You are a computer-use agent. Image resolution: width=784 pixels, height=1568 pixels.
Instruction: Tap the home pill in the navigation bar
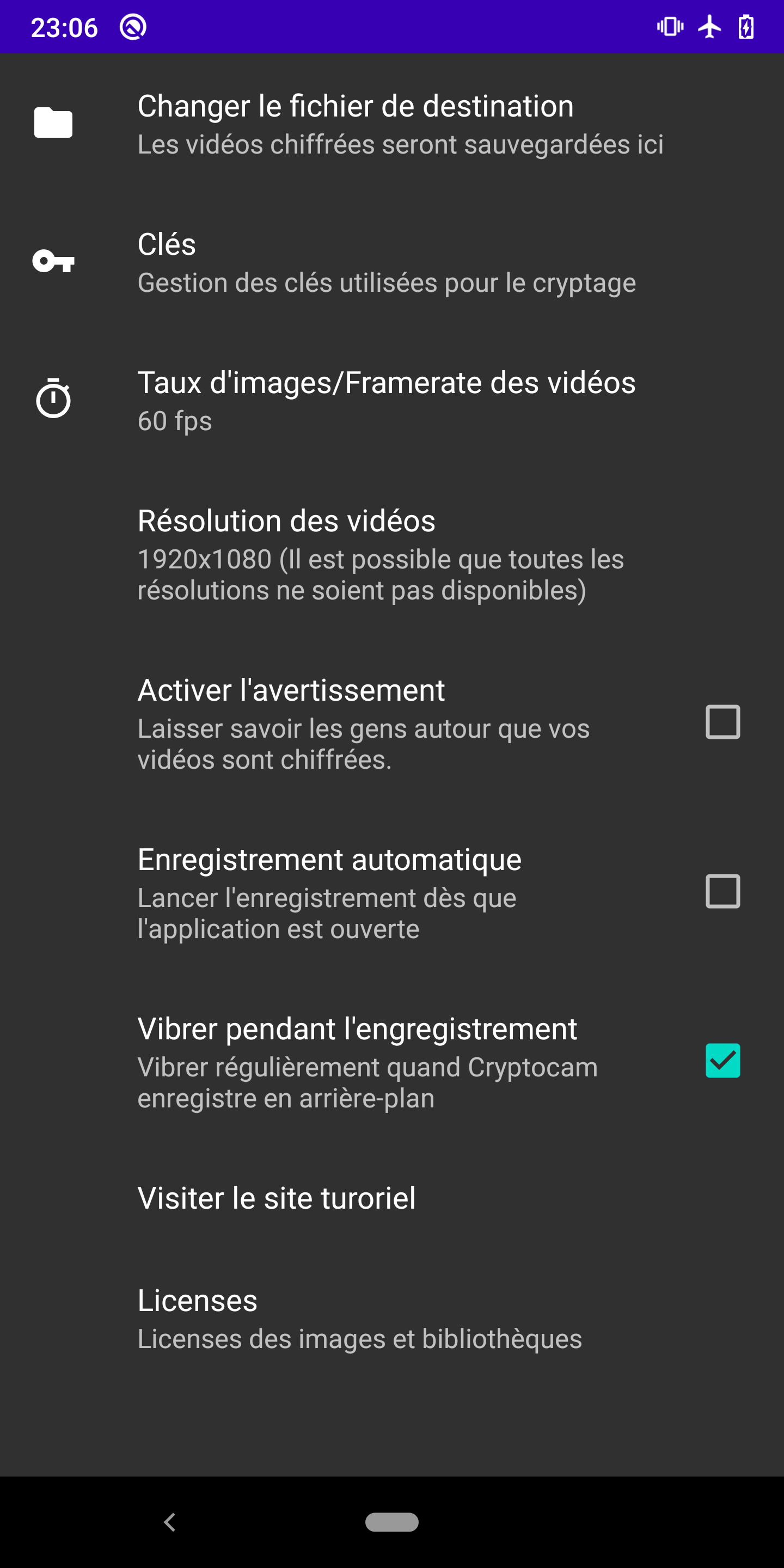(x=391, y=1522)
